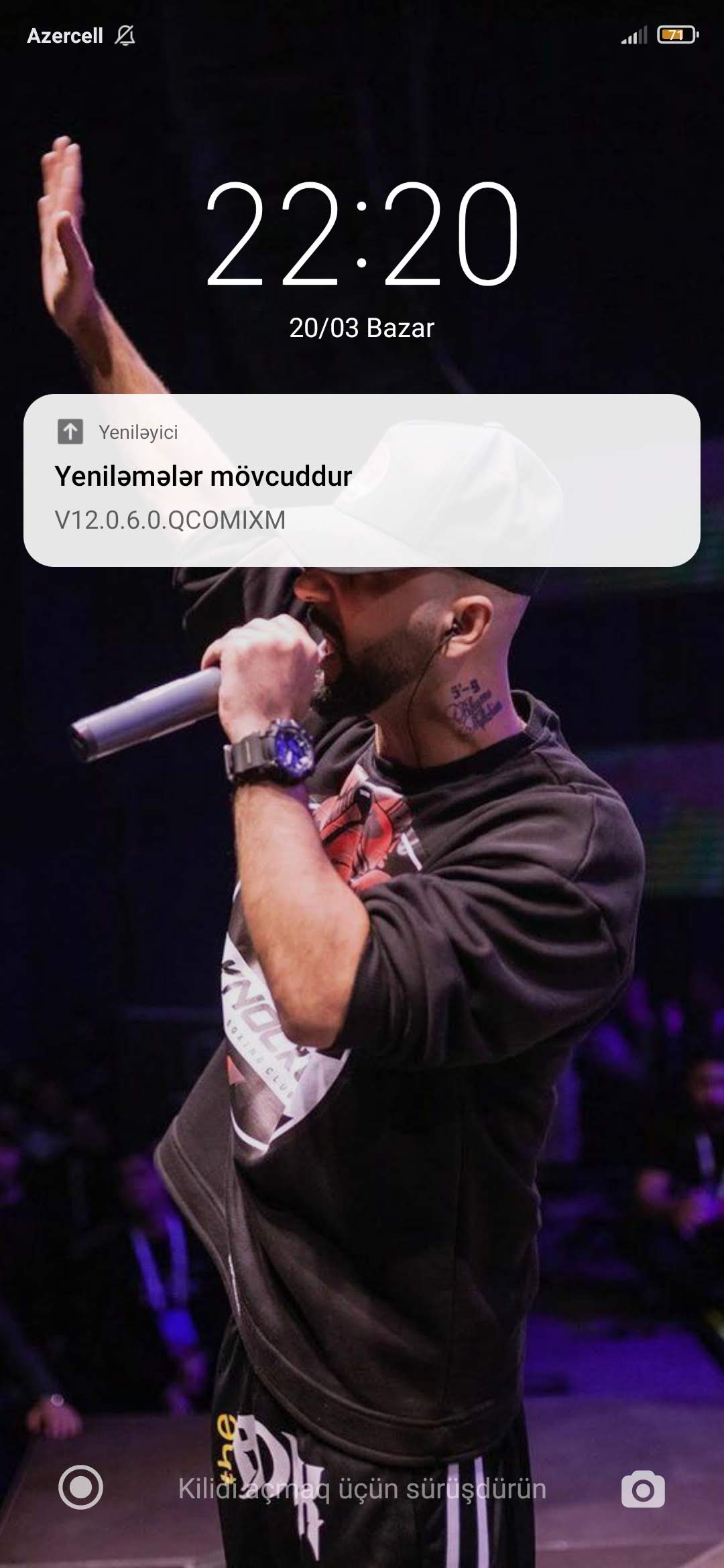The image size is (724, 1568).
Task: Tap the circular shortcut icon at bottom left
Action: (80, 1488)
